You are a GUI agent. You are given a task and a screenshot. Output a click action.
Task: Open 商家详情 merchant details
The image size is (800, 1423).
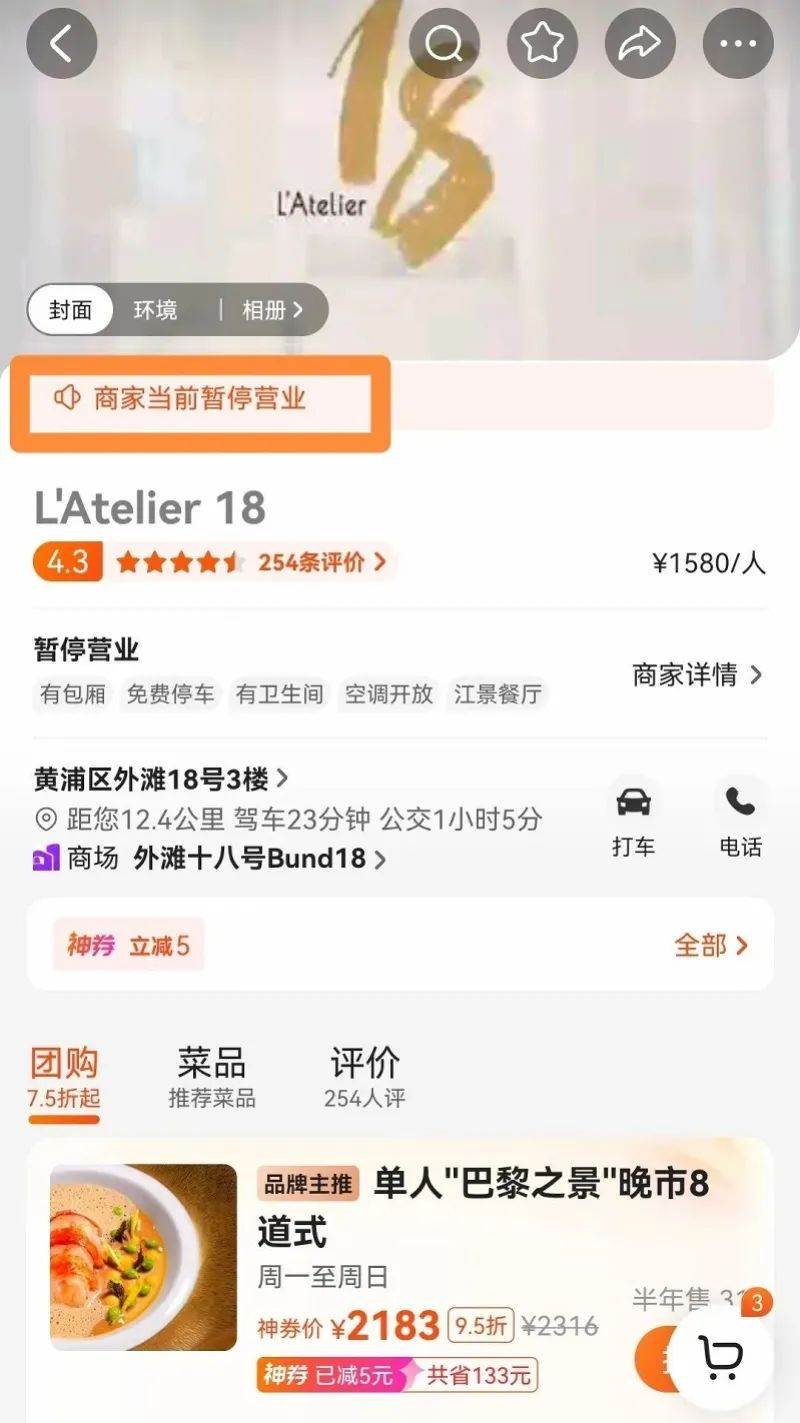(x=697, y=675)
